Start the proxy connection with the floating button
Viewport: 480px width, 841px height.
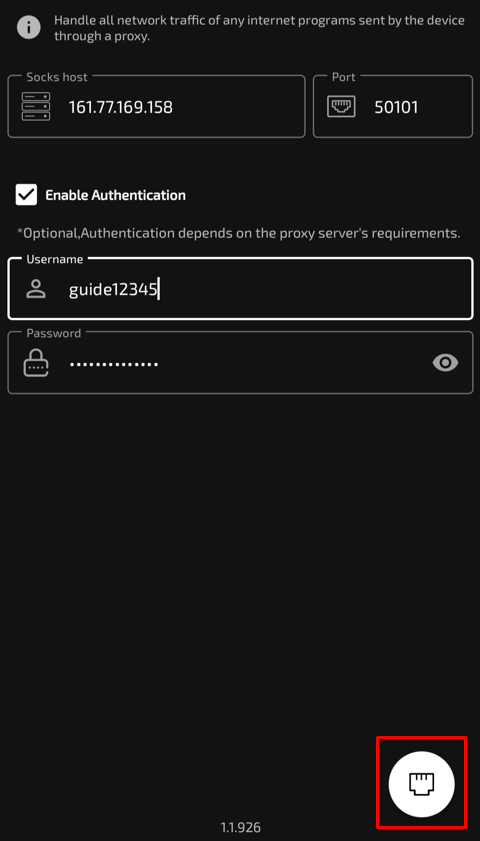pyautogui.click(x=422, y=784)
